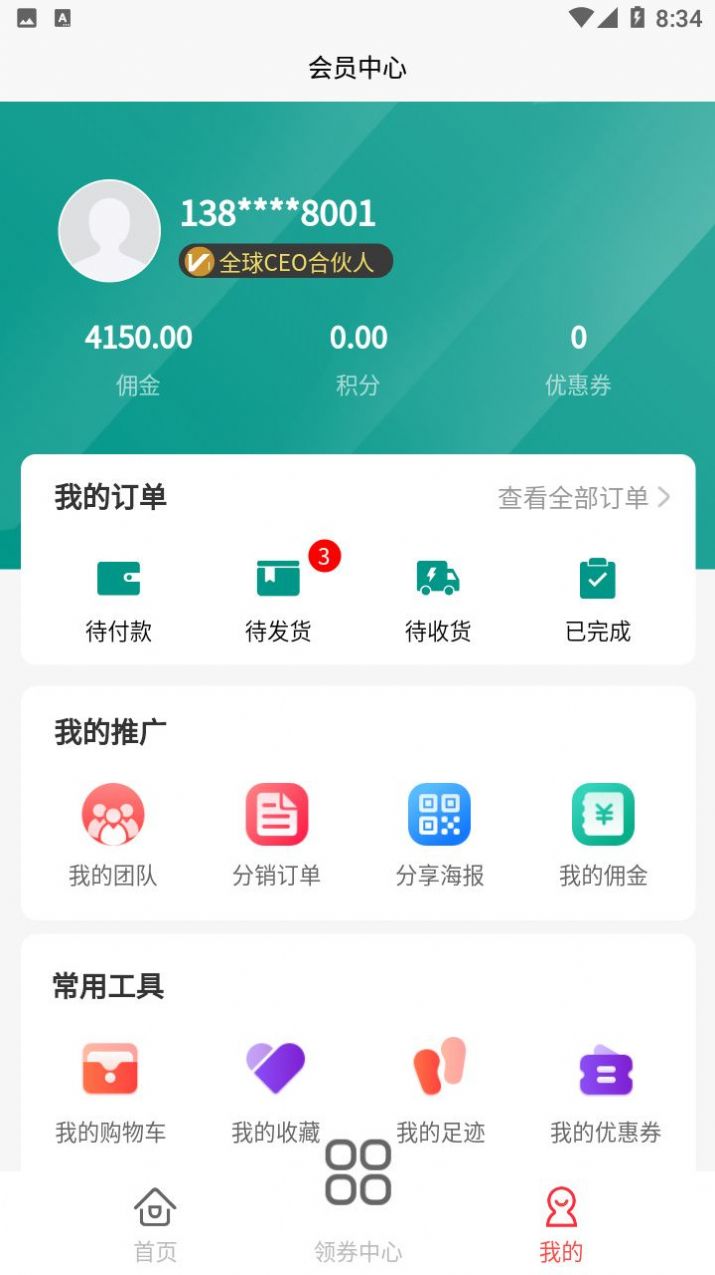Image resolution: width=715 pixels, height=1275 pixels.
Task: Switch to the 首页 home tab
Action: [155, 1224]
